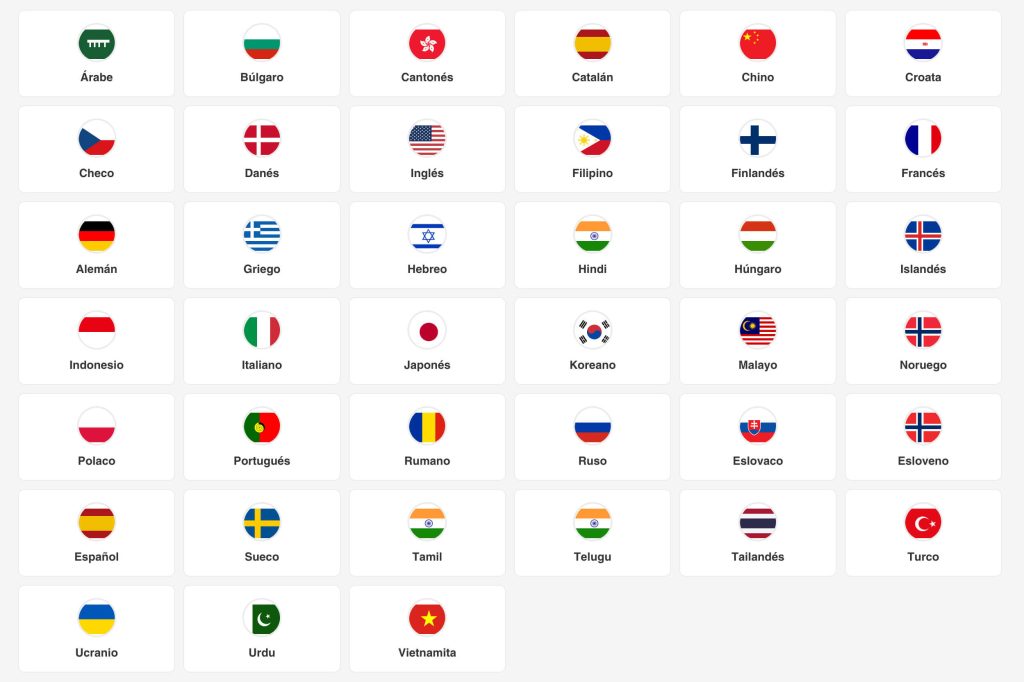Open the Cantonés language option
This screenshot has width=1024, height=682.
(427, 54)
